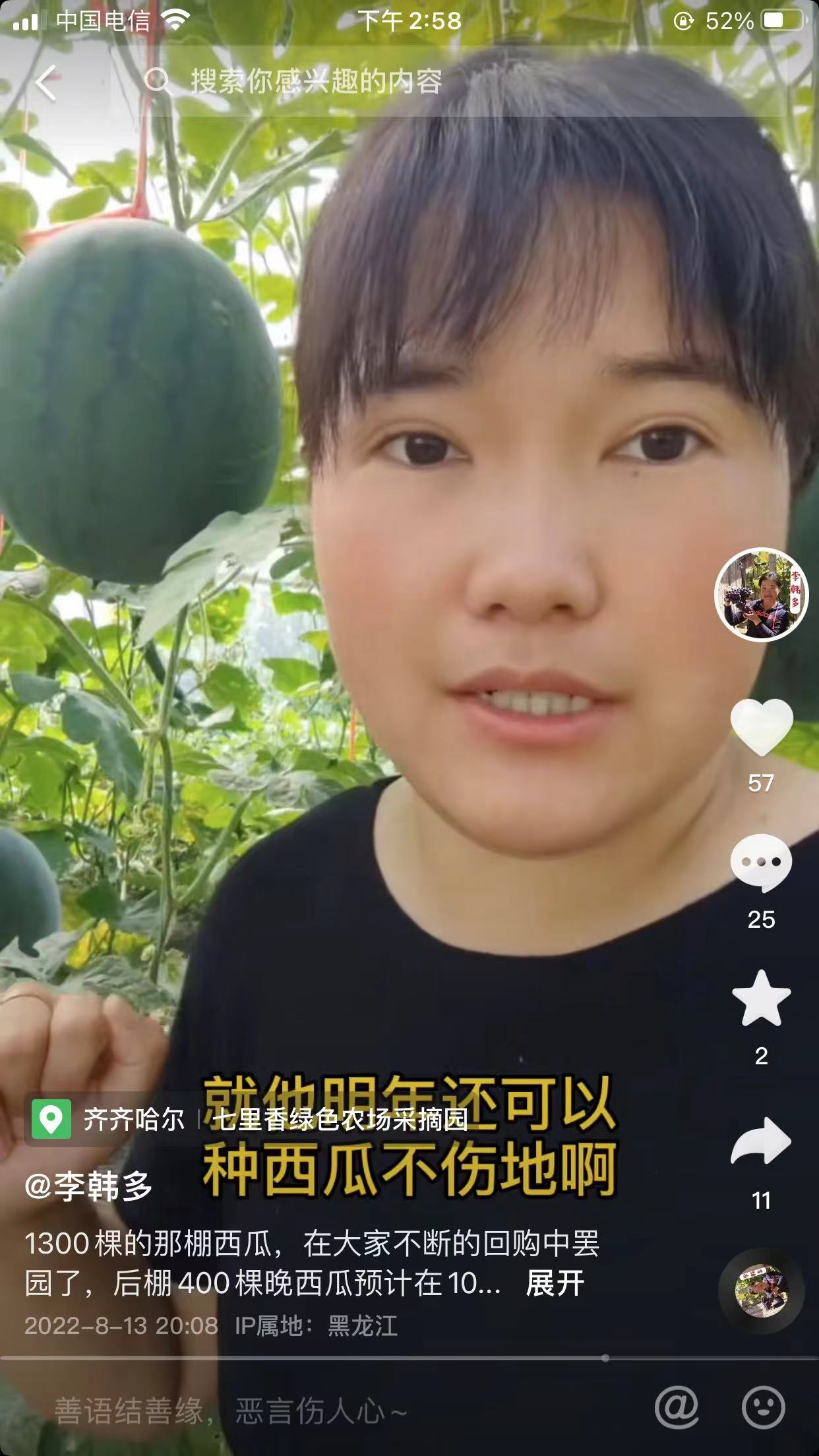Open the 齐齐哈尔 七里香绿色农场采摘园 location tag

(251, 1120)
